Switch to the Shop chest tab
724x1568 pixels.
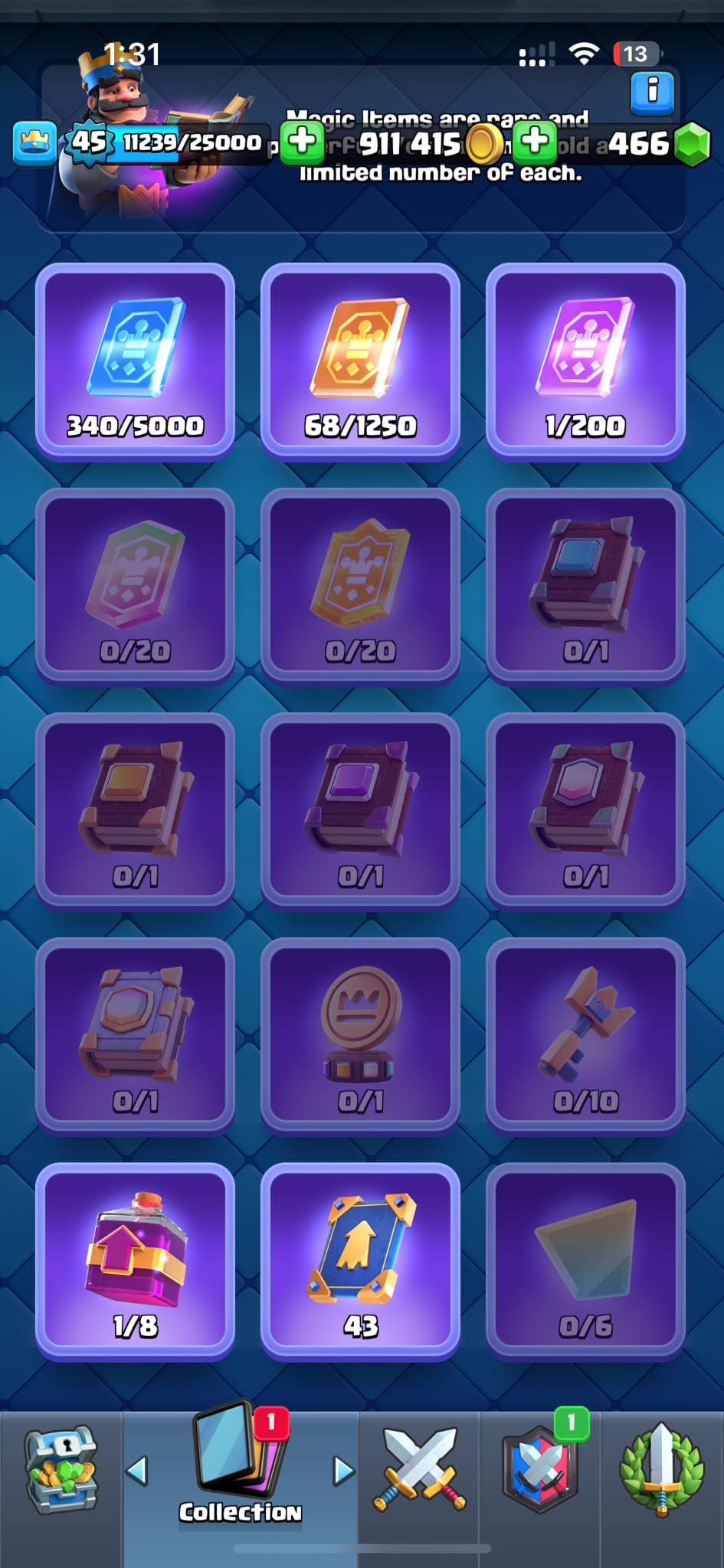coord(61,1470)
